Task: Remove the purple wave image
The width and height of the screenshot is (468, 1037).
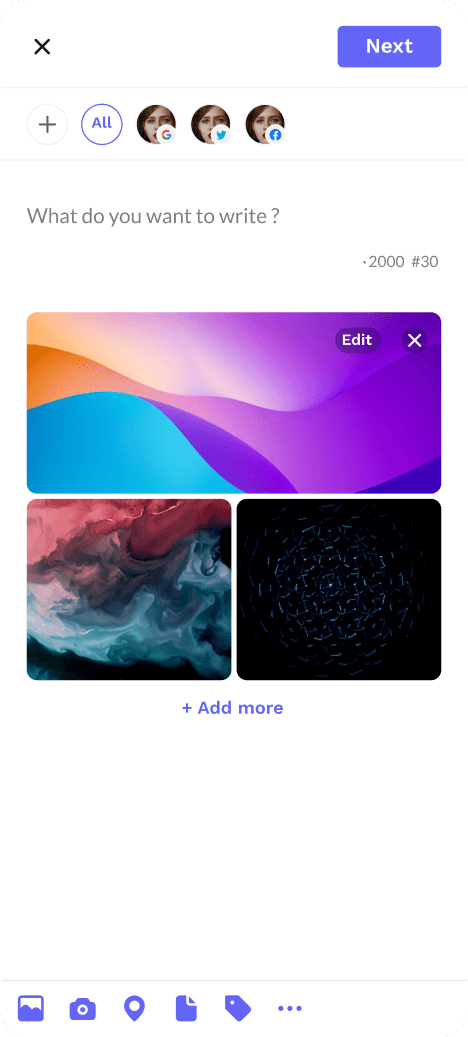Action: (414, 341)
